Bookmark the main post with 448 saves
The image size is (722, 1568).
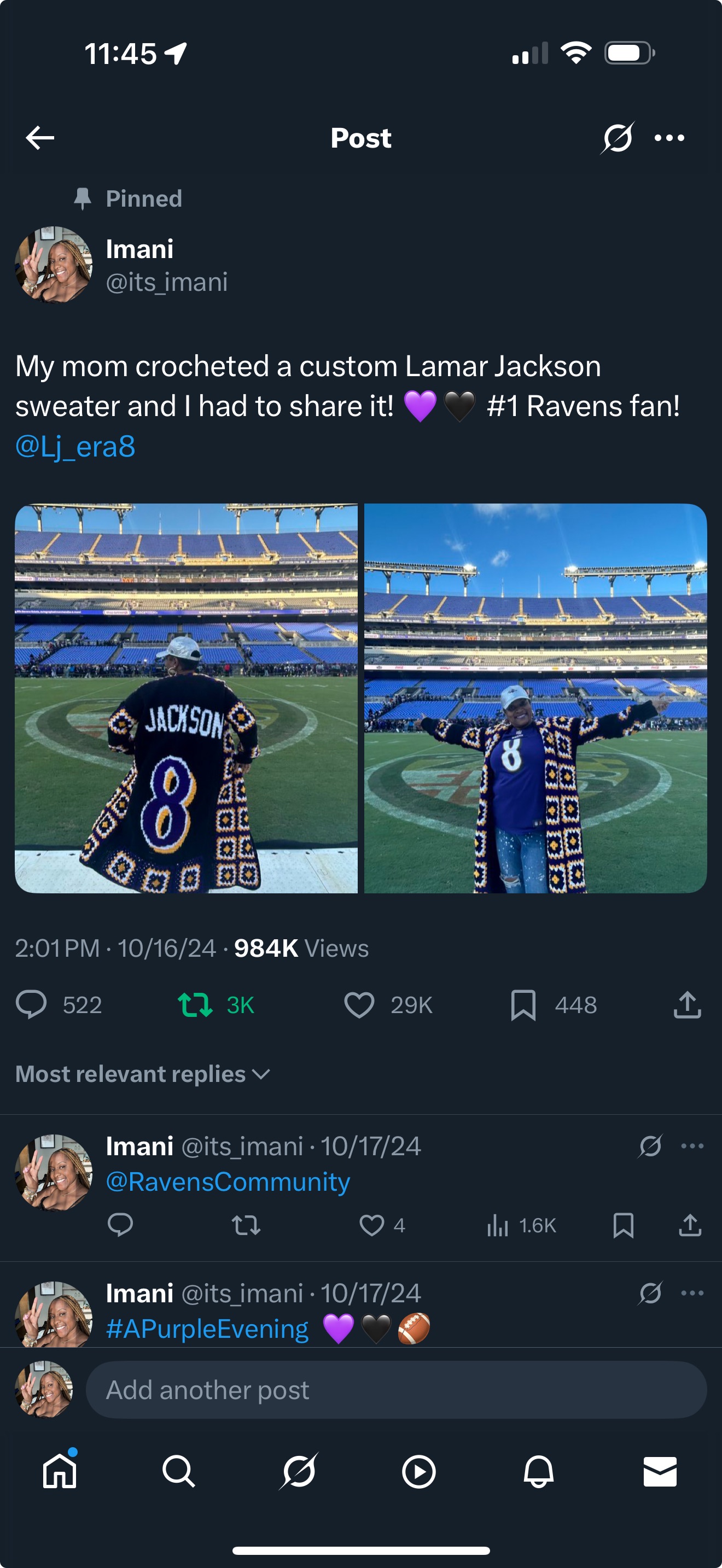(x=523, y=1004)
